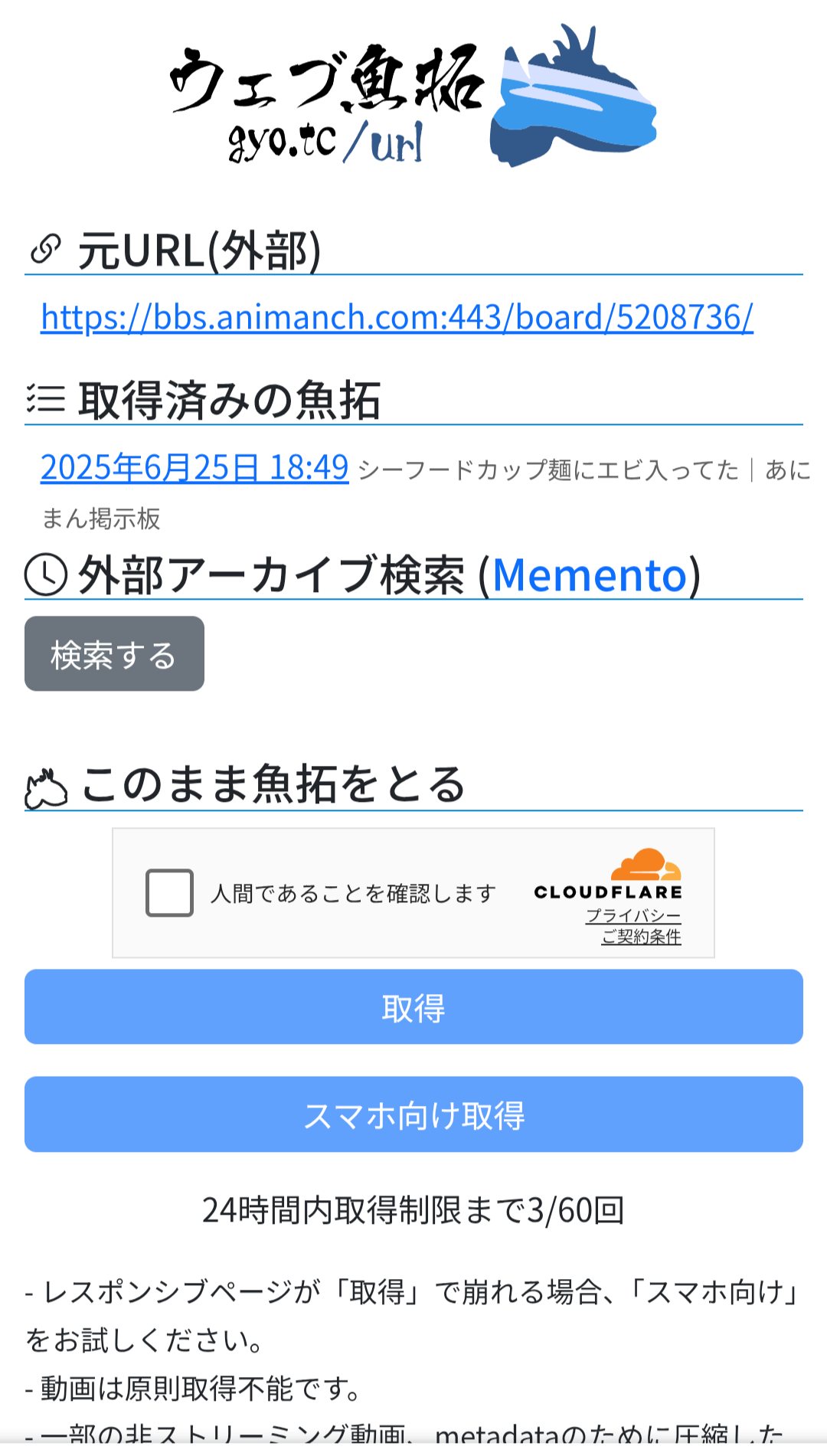Open the 2025年6月25日 18:49 archived snapshot
This screenshot has height=1456, width=827.
point(194,466)
